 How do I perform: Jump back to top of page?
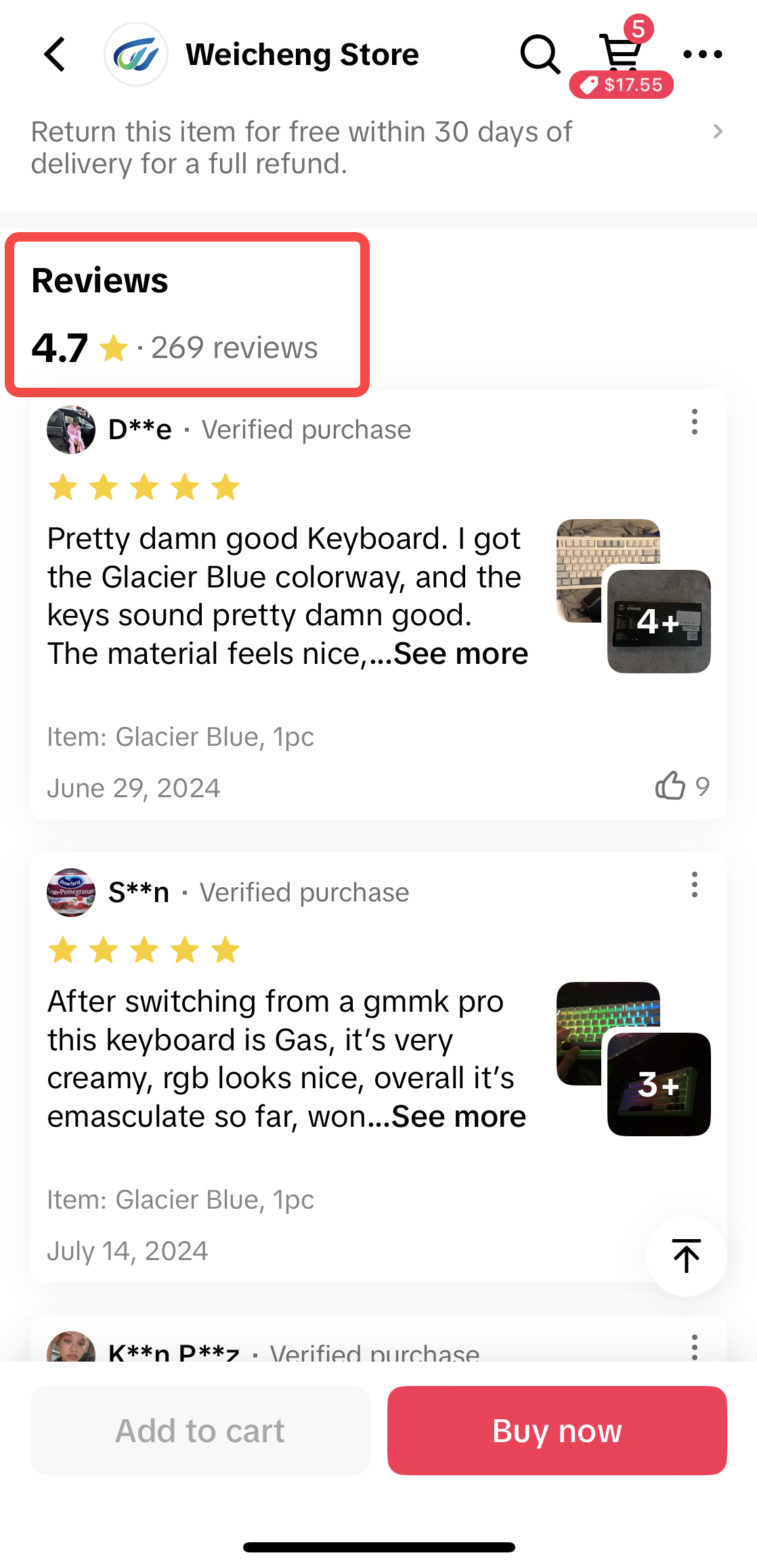click(x=686, y=1255)
